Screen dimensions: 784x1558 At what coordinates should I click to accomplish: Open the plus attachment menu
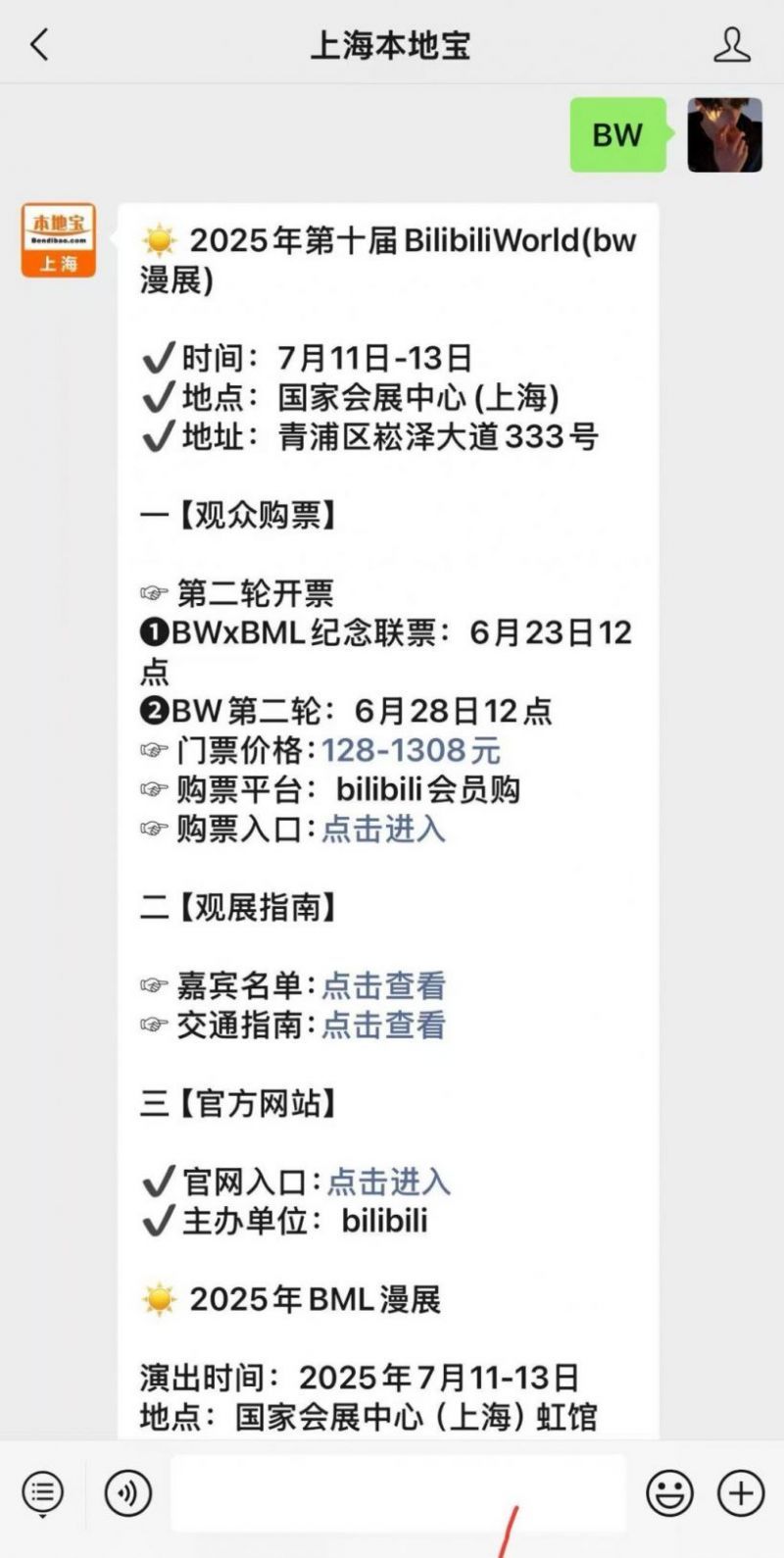click(741, 1493)
